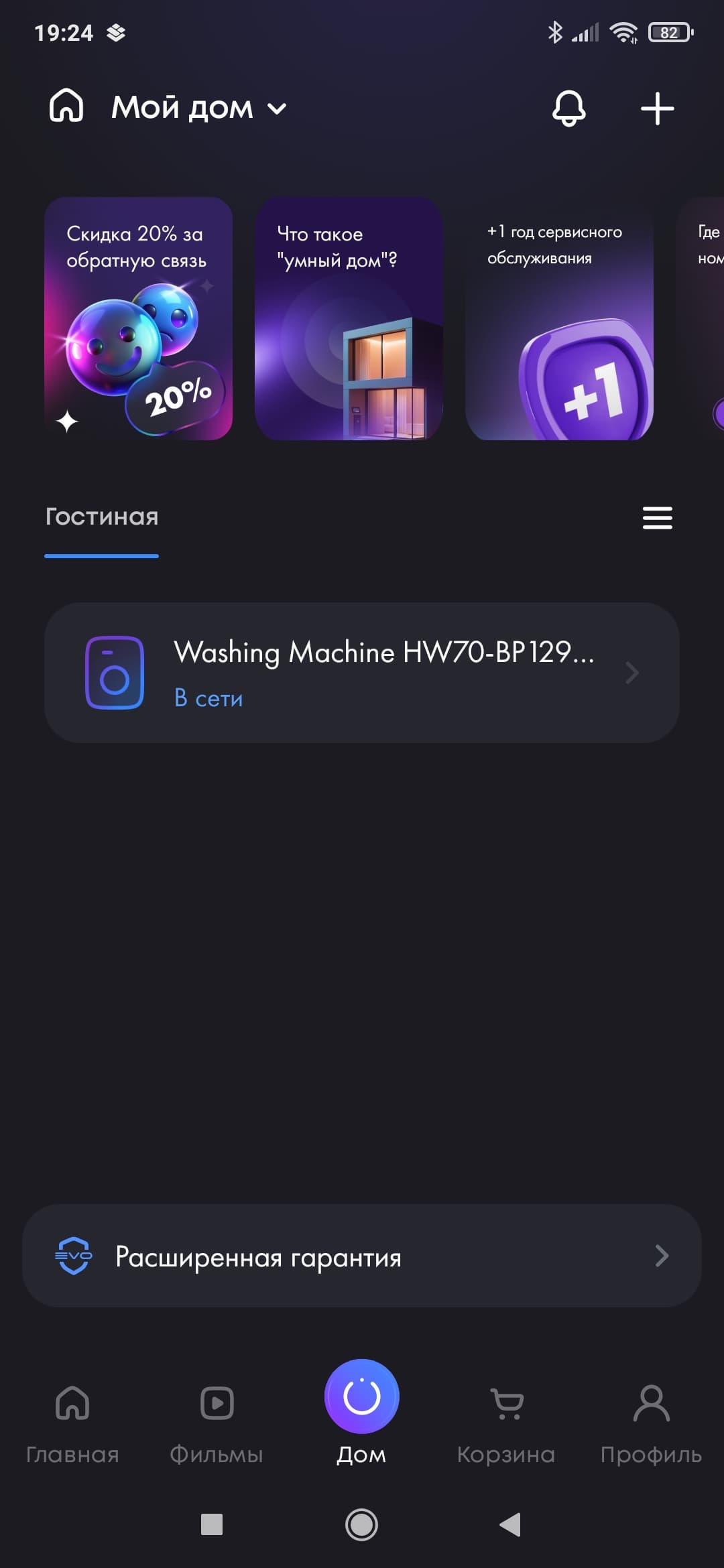Open Washing Machine HW70-BP129 device

362,672
